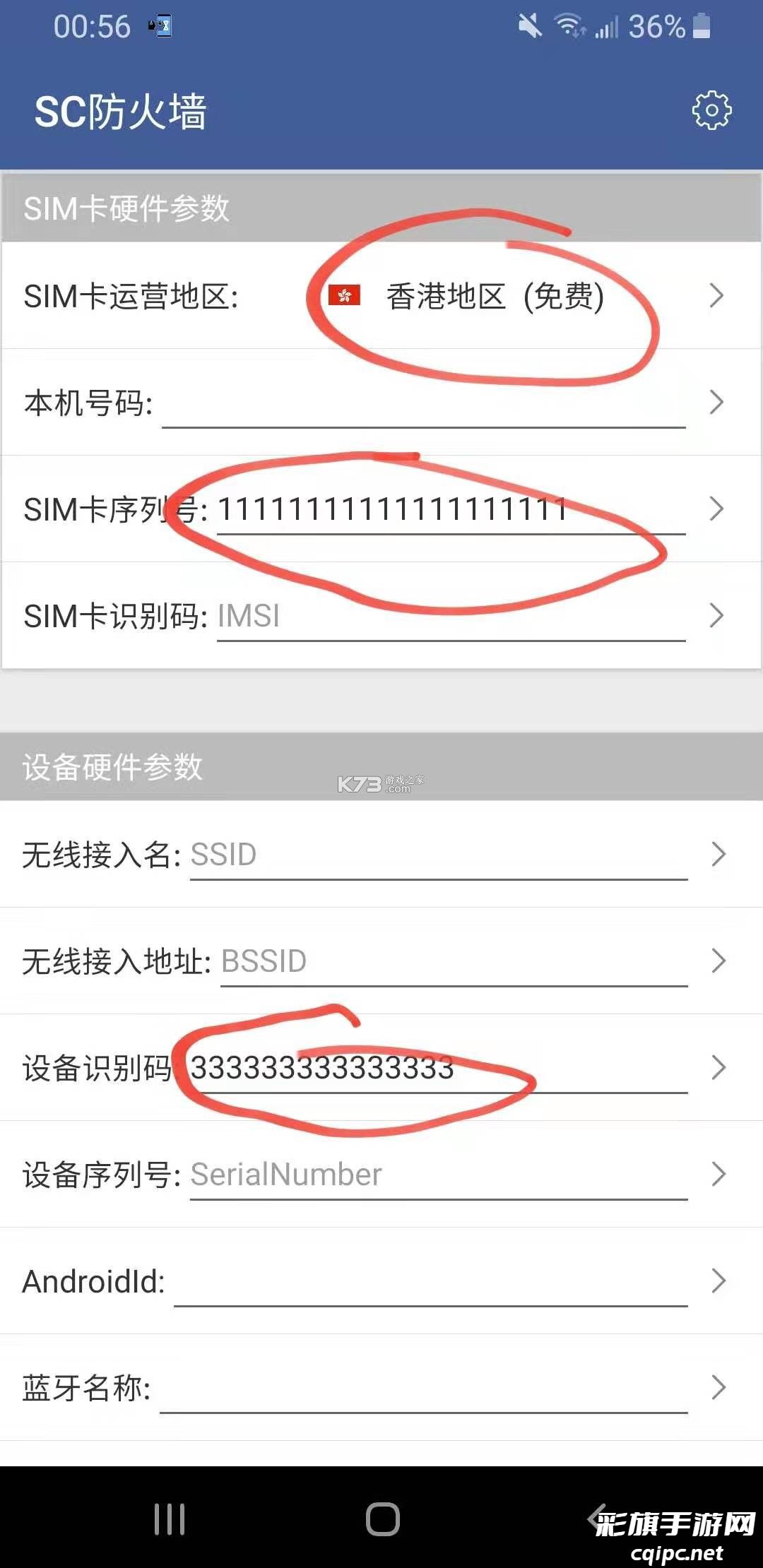Viewport: 763px width, 1568px height.
Task: Click the SIM卡硬件参数 section header
Action: click(127, 208)
